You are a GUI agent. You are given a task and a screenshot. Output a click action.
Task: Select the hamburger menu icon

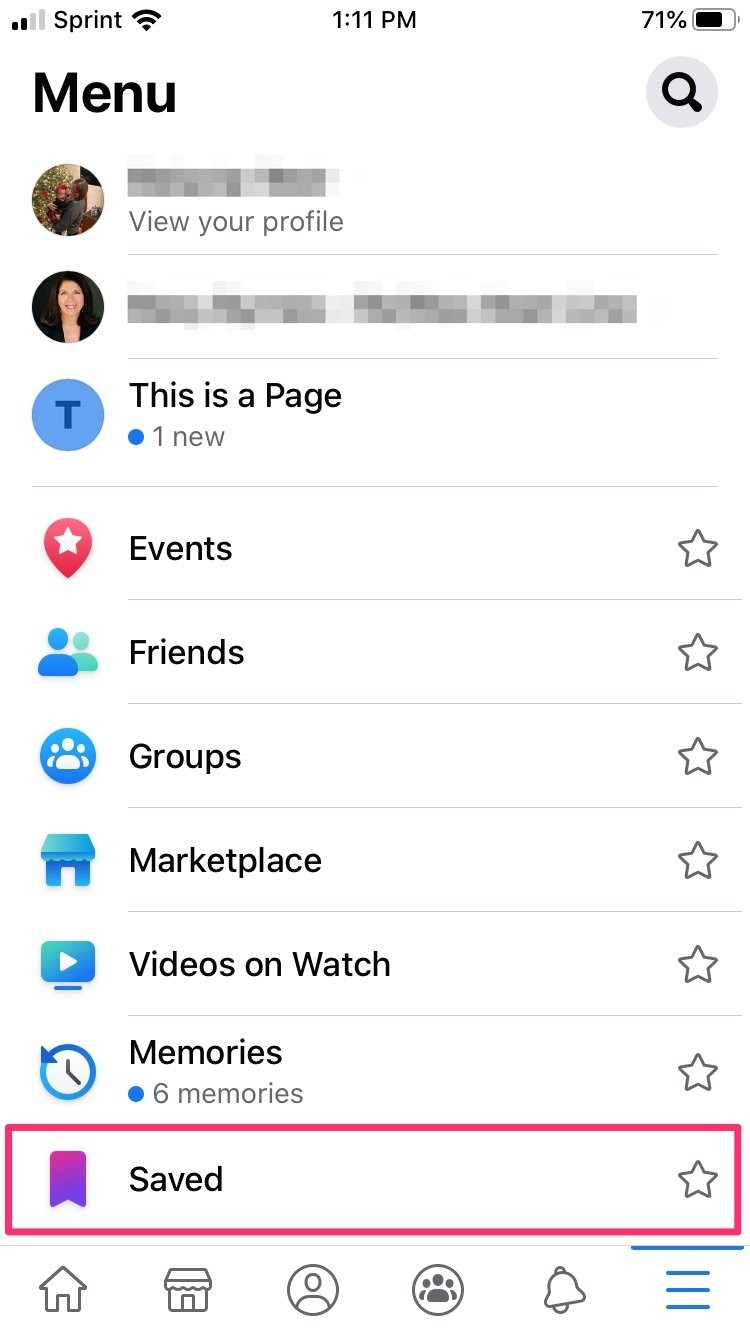687,1289
